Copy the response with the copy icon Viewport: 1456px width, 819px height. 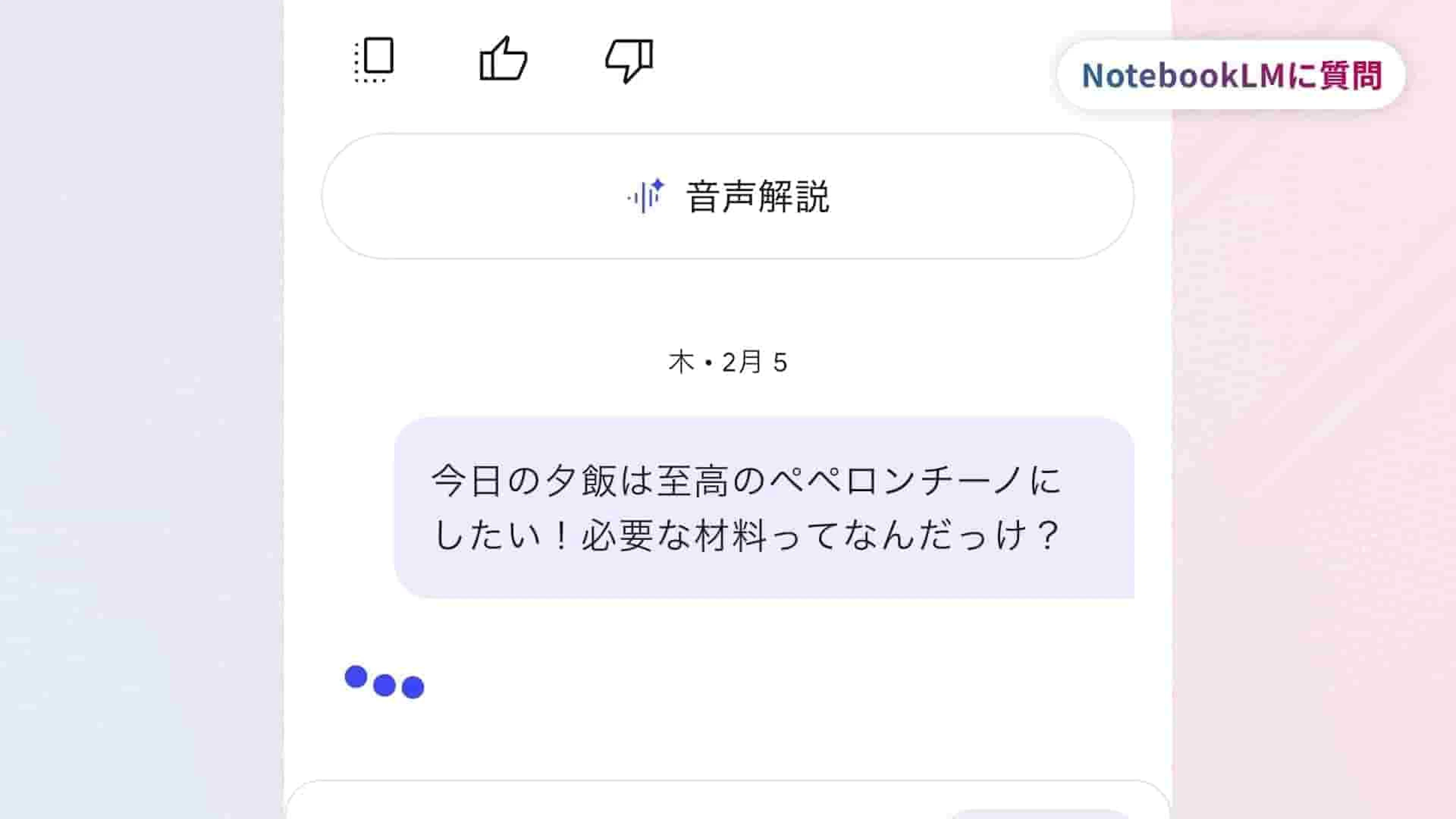click(x=375, y=60)
